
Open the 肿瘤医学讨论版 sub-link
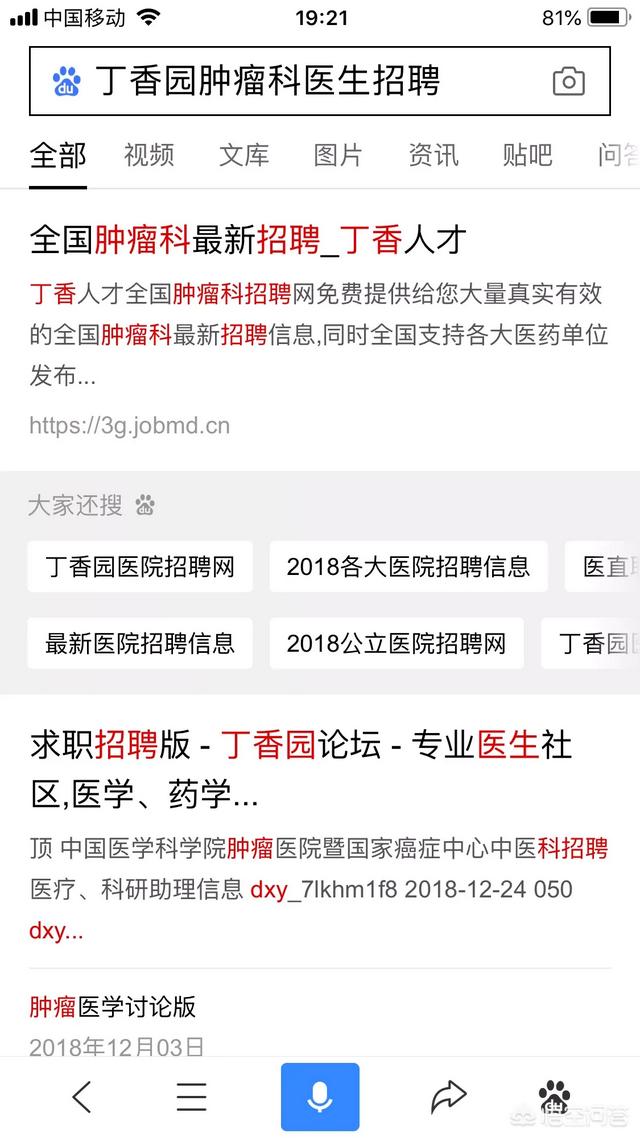tap(112, 1006)
